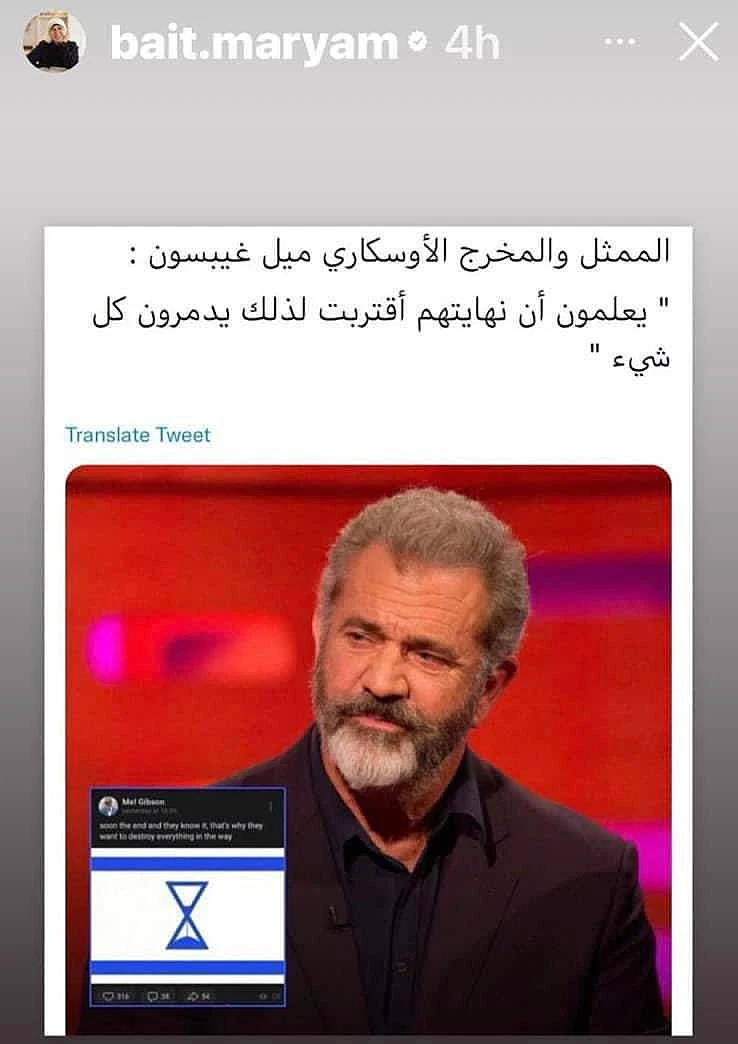Click the reply count showing 38

point(165,994)
